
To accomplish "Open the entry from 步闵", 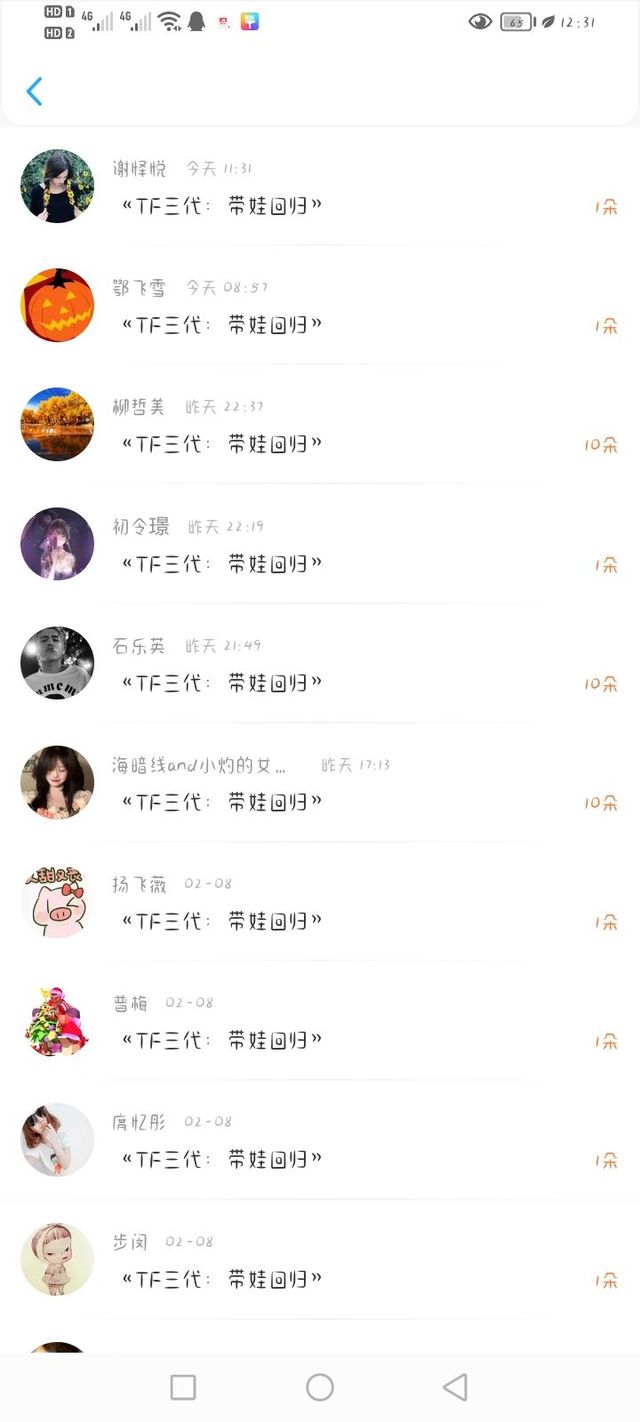I will coord(320,1259).
